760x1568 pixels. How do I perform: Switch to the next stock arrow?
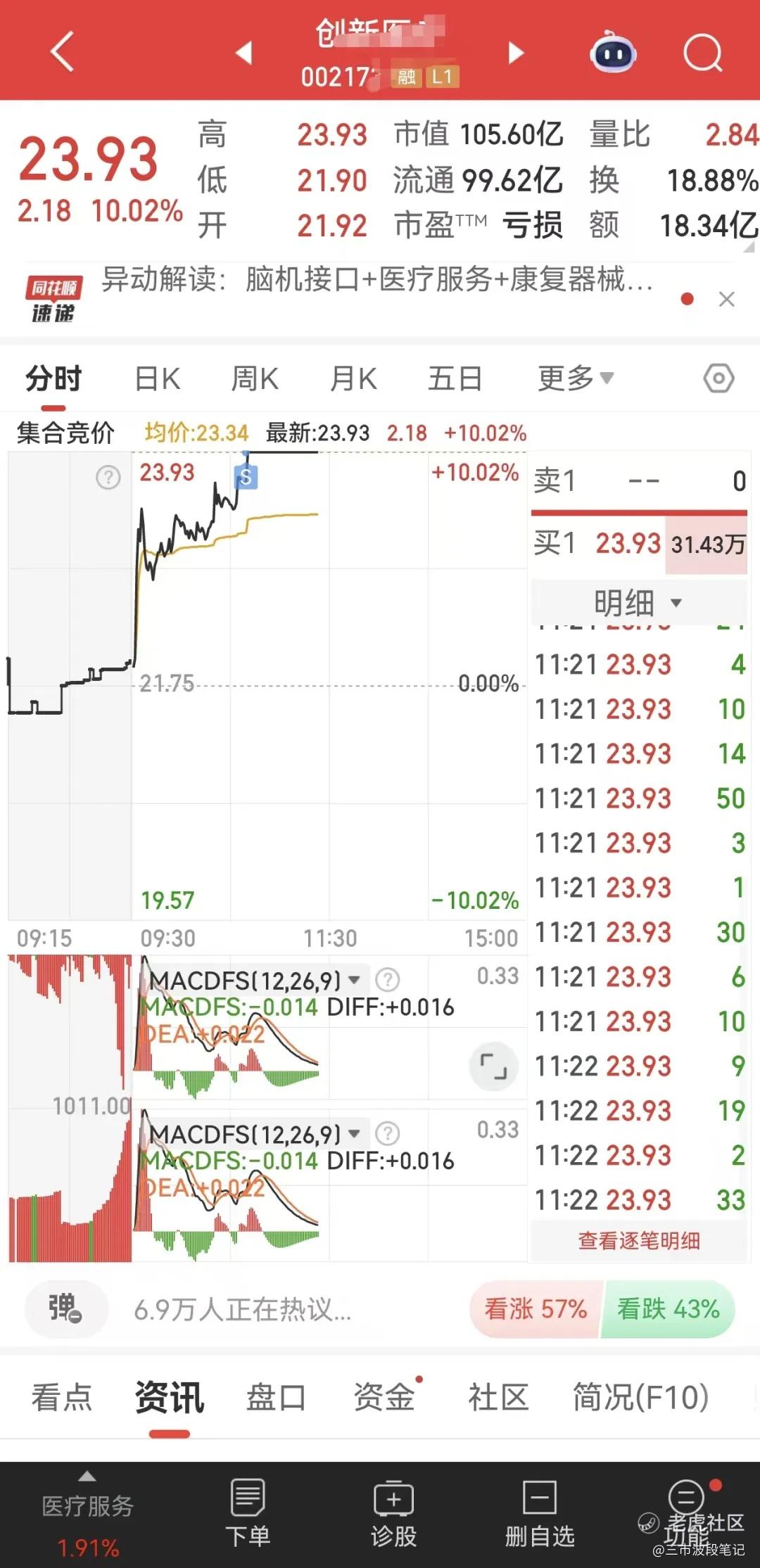[x=517, y=52]
